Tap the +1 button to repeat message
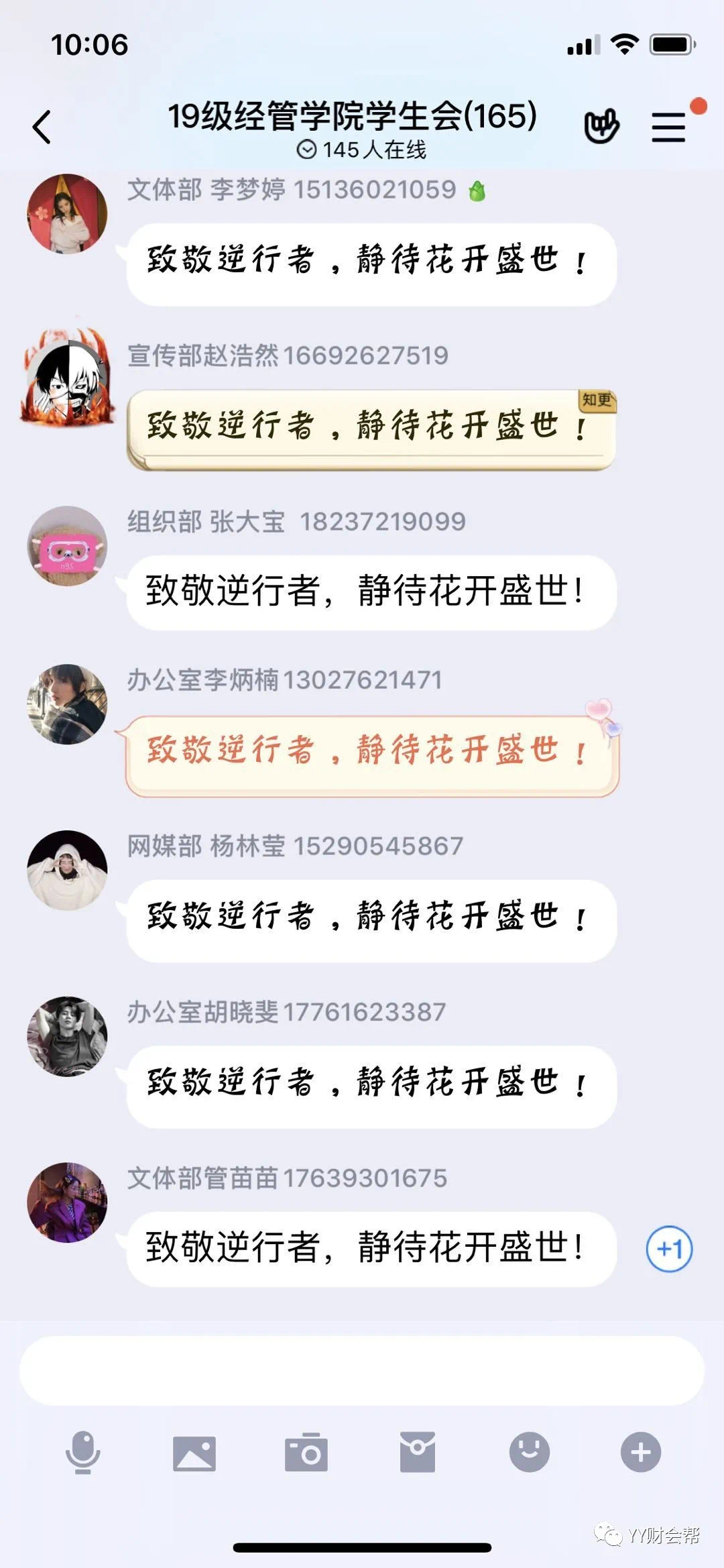 click(669, 1249)
